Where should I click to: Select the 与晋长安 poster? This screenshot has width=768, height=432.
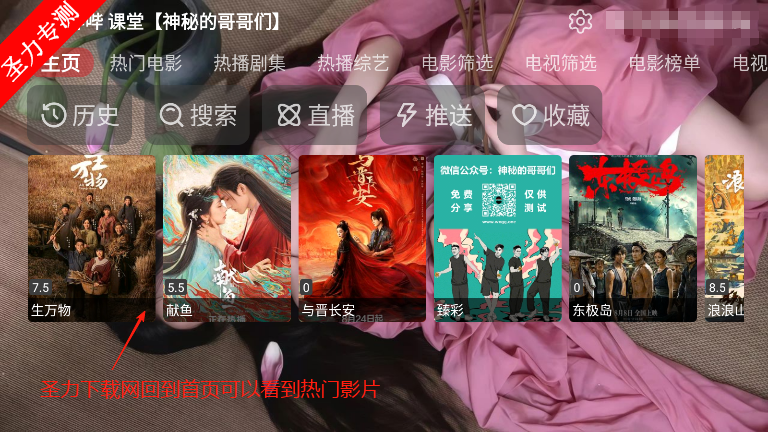click(362, 238)
